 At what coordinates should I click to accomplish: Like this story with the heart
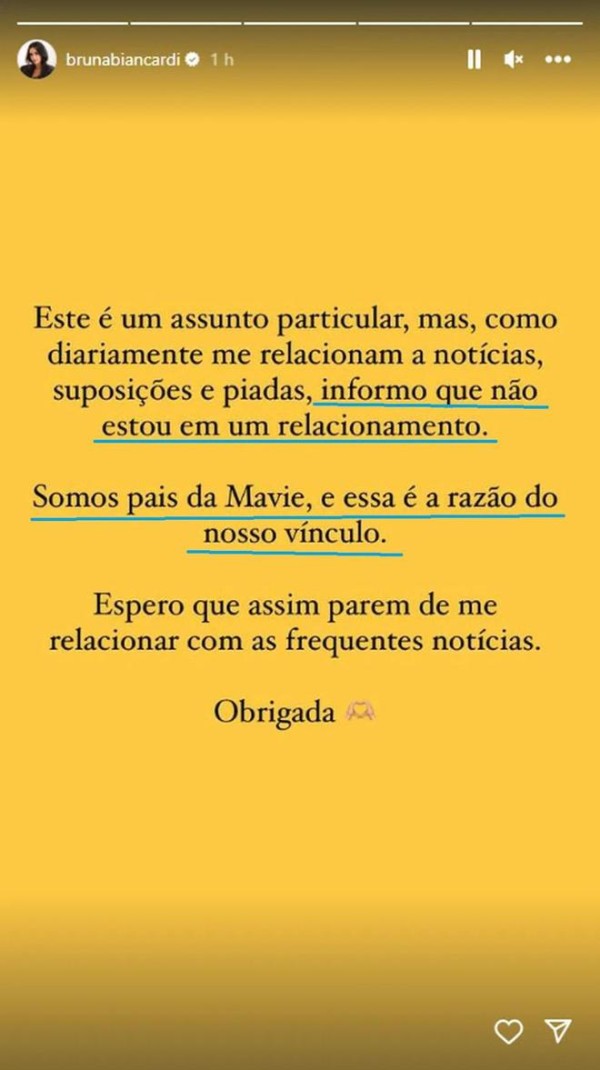pos(509,1031)
